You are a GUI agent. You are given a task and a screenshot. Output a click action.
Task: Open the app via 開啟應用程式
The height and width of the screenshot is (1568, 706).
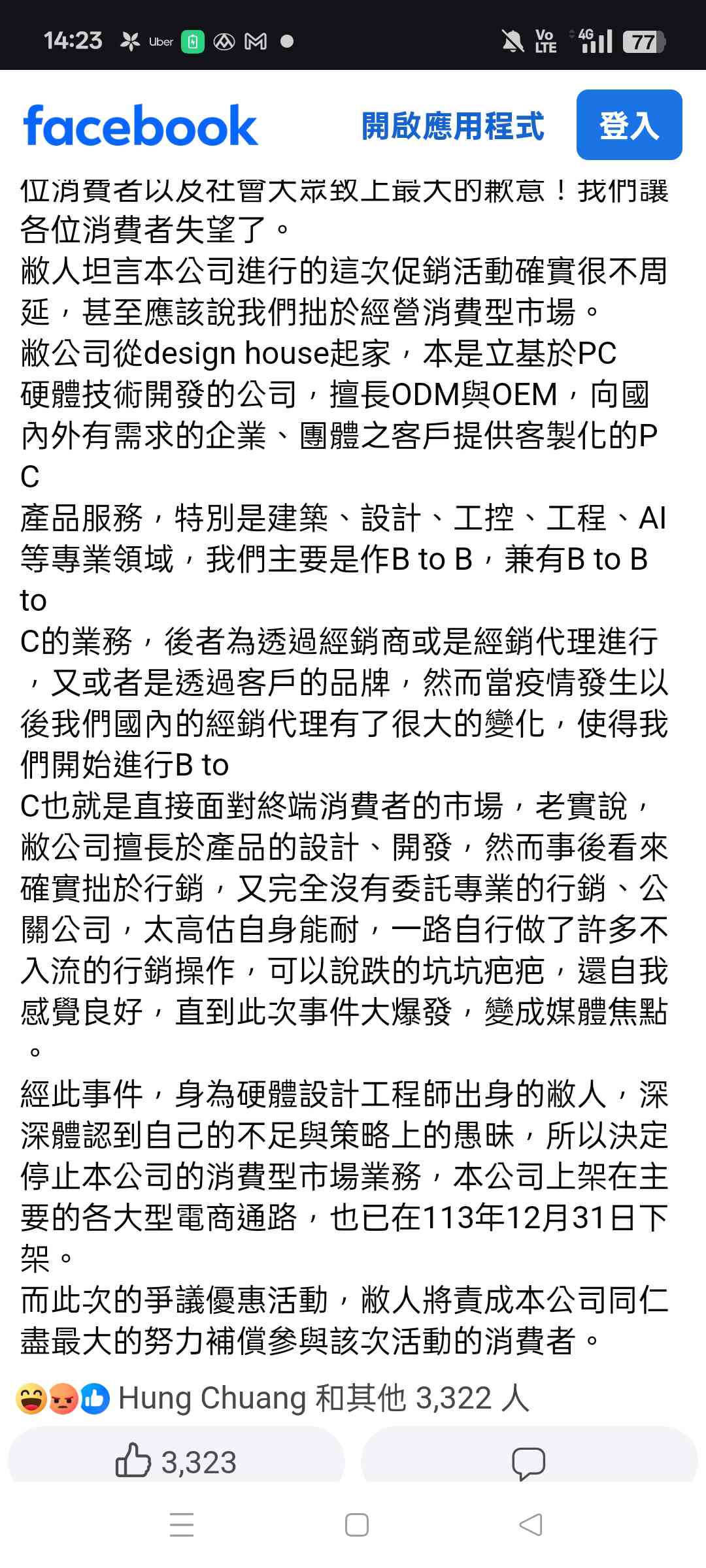452,126
